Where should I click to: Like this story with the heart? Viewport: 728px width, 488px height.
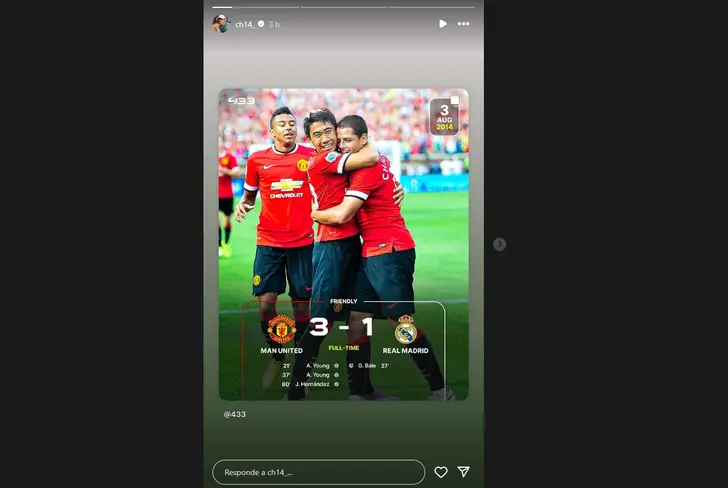(x=440, y=472)
